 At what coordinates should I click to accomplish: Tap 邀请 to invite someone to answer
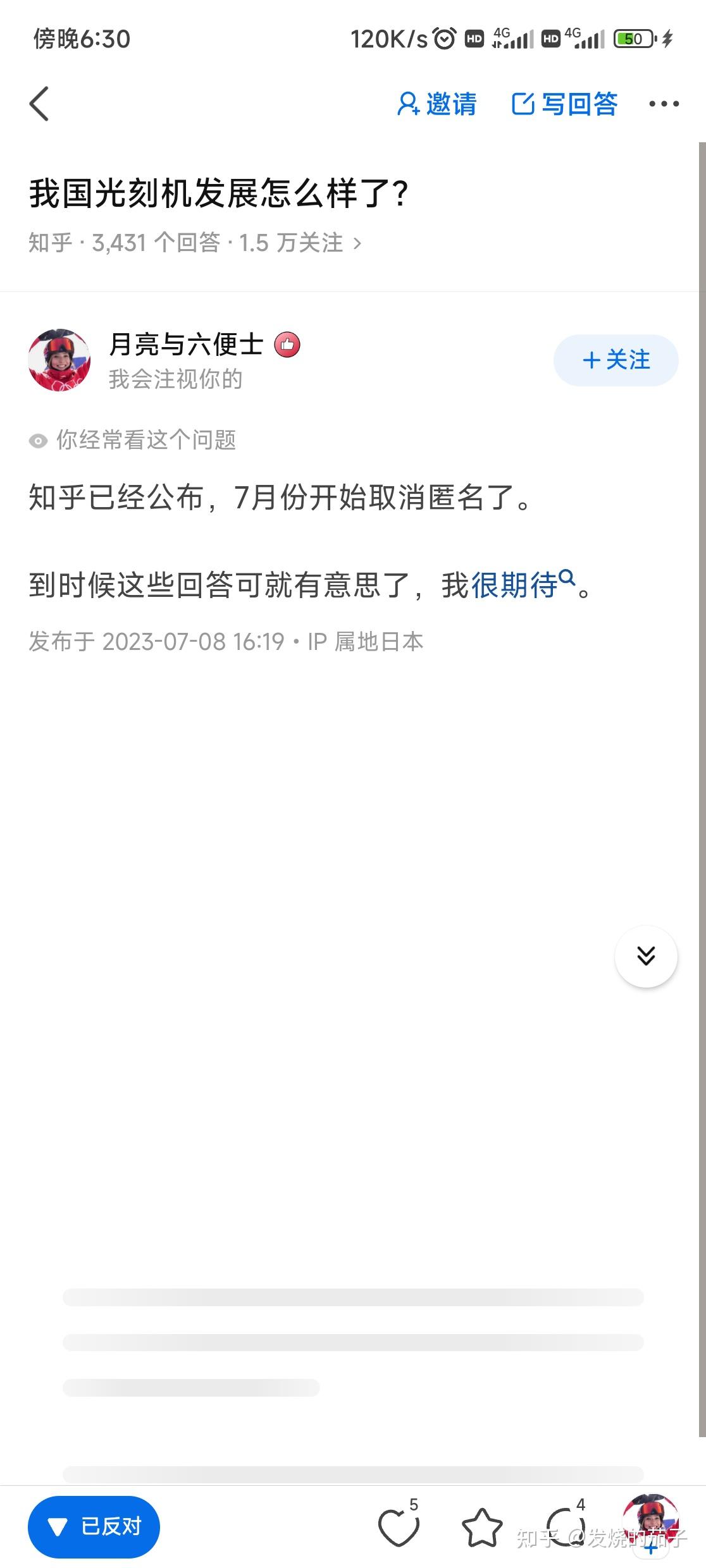(437, 104)
